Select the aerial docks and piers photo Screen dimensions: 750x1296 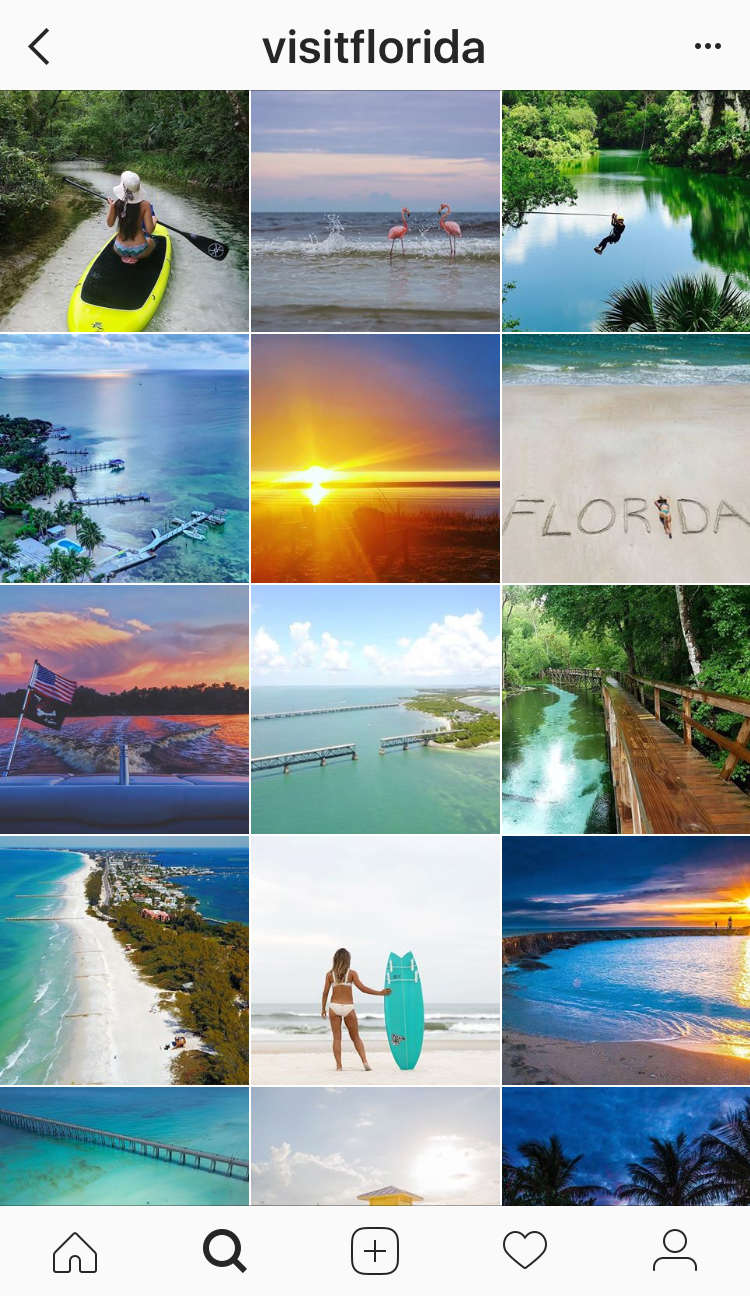point(124,458)
